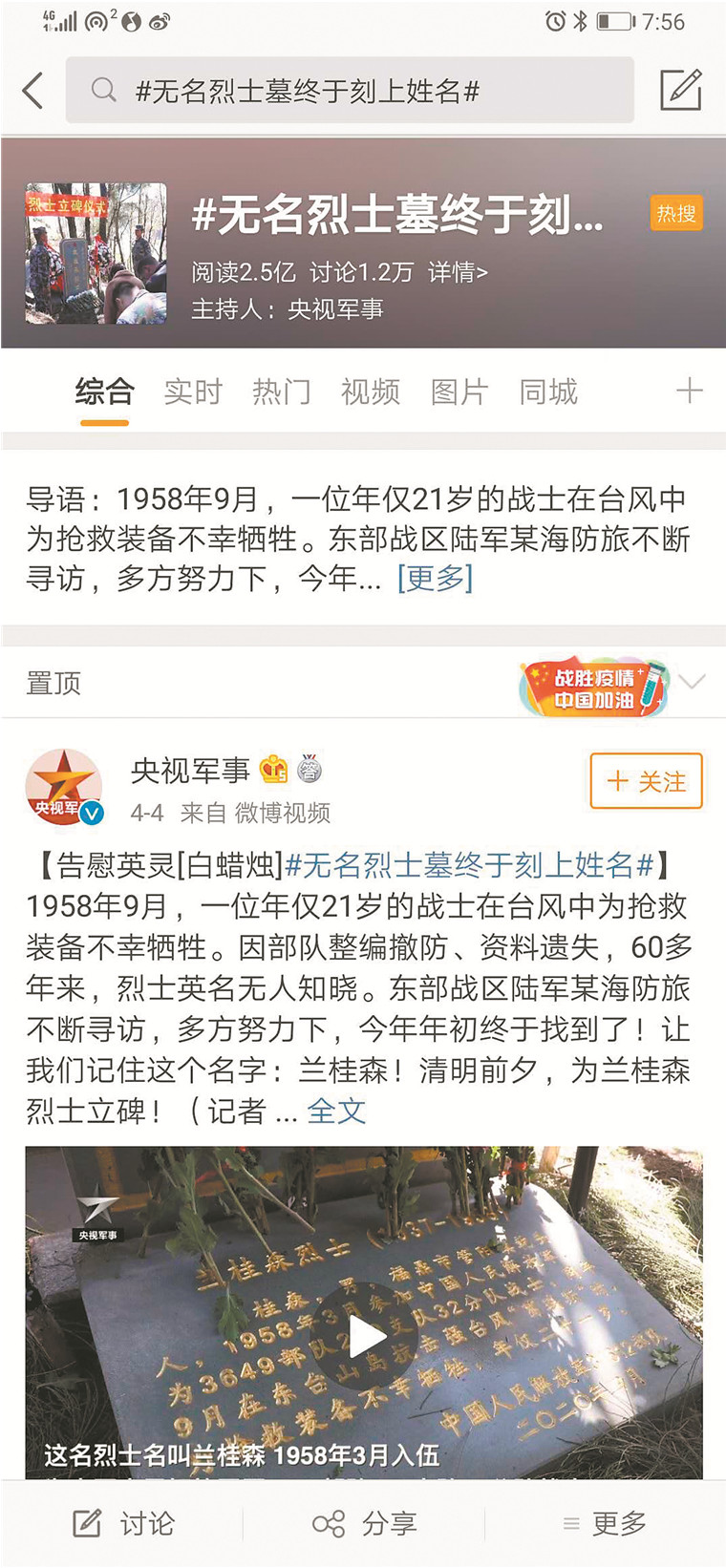Expand the intro with [更多]
The width and height of the screenshot is (726, 1568).
click(x=435, y=578)
